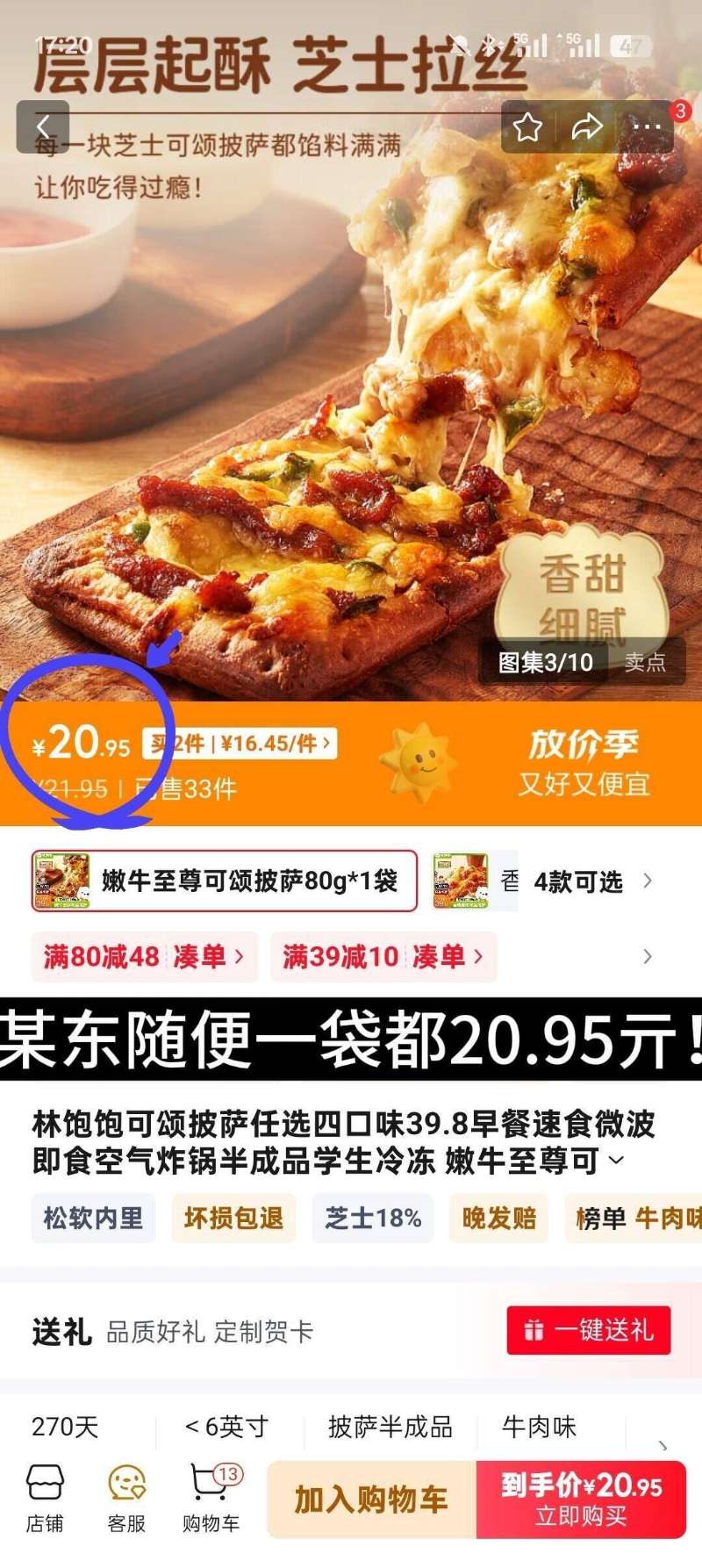The image size is (702, 1568).
Task: Open the 店铺 shop icon in bottom bar
Action: pyautogui.click(x=44, y=1499)
